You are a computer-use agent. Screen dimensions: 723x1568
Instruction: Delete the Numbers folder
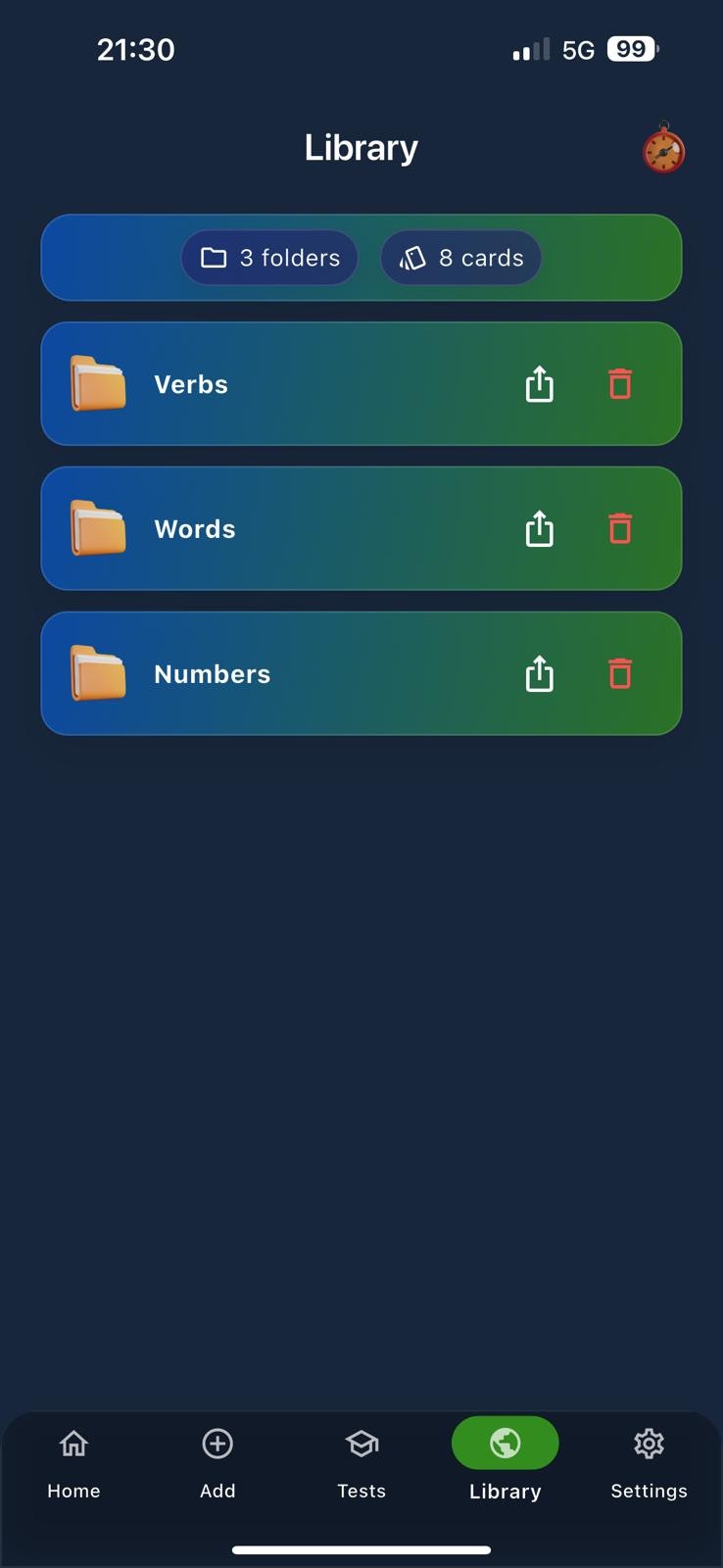coord(619,673)
